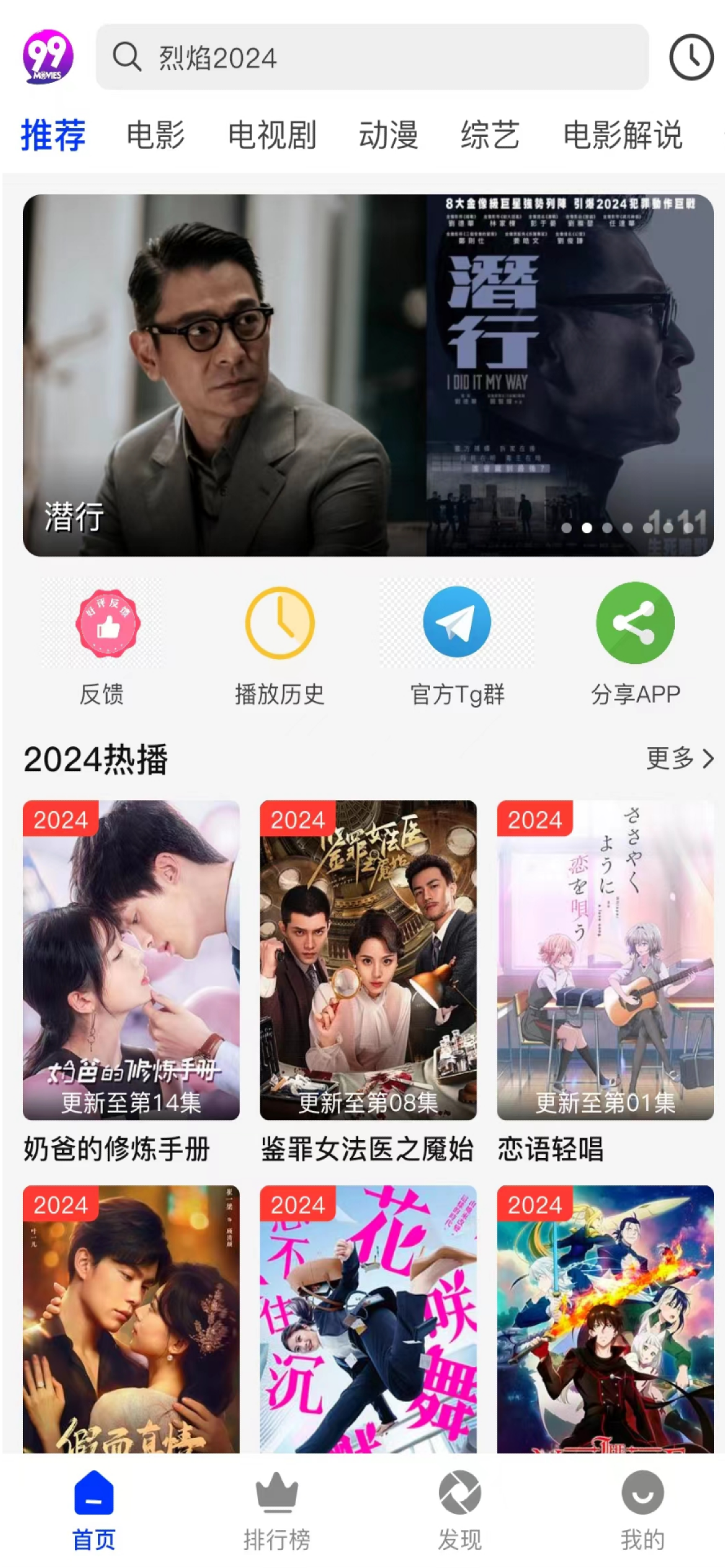725x1568 pixels.
Task: Tap 分享APP to share the app
Action: coord(635,645)
